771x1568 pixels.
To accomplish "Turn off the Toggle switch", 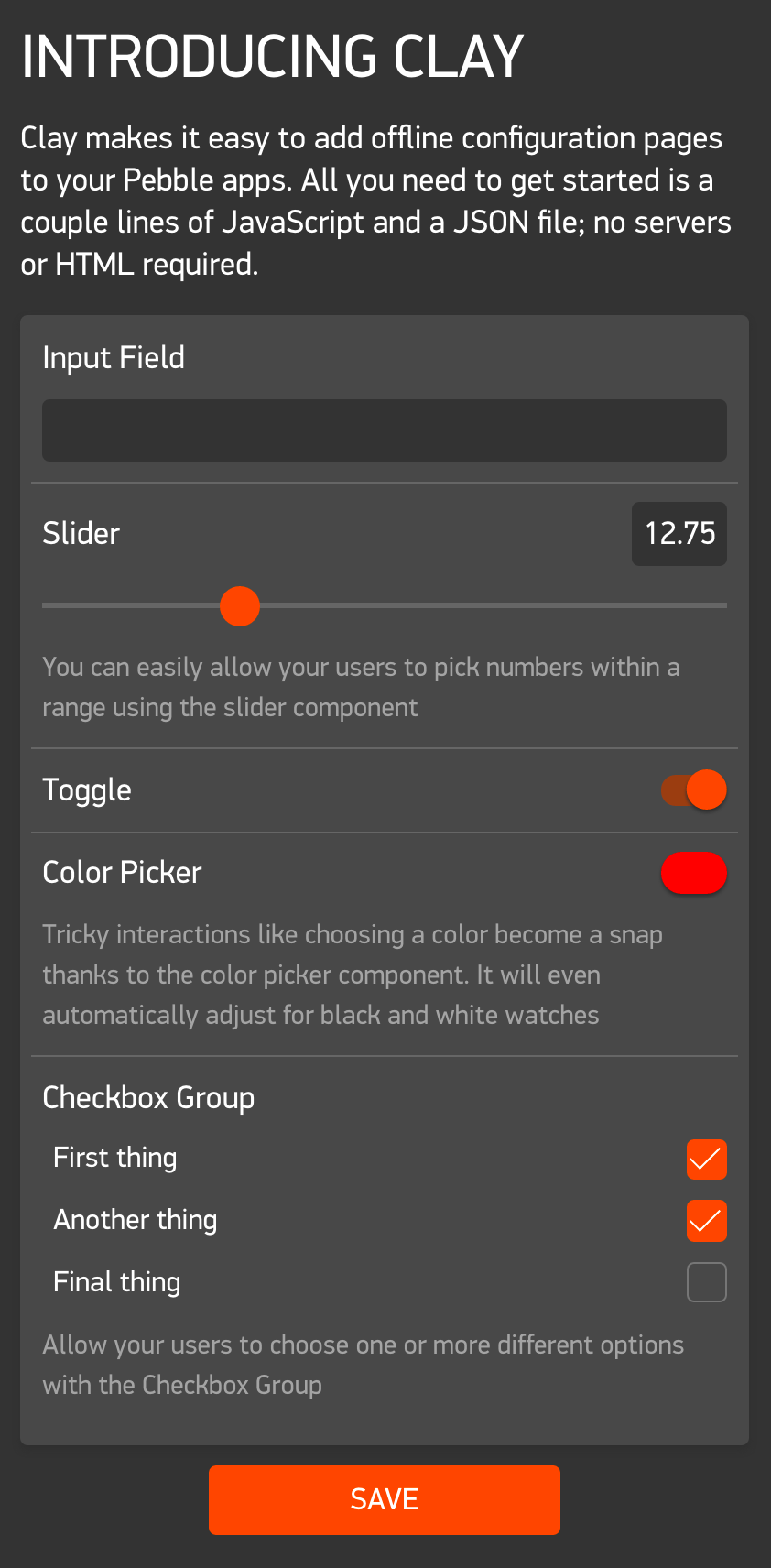I will 695,789.
